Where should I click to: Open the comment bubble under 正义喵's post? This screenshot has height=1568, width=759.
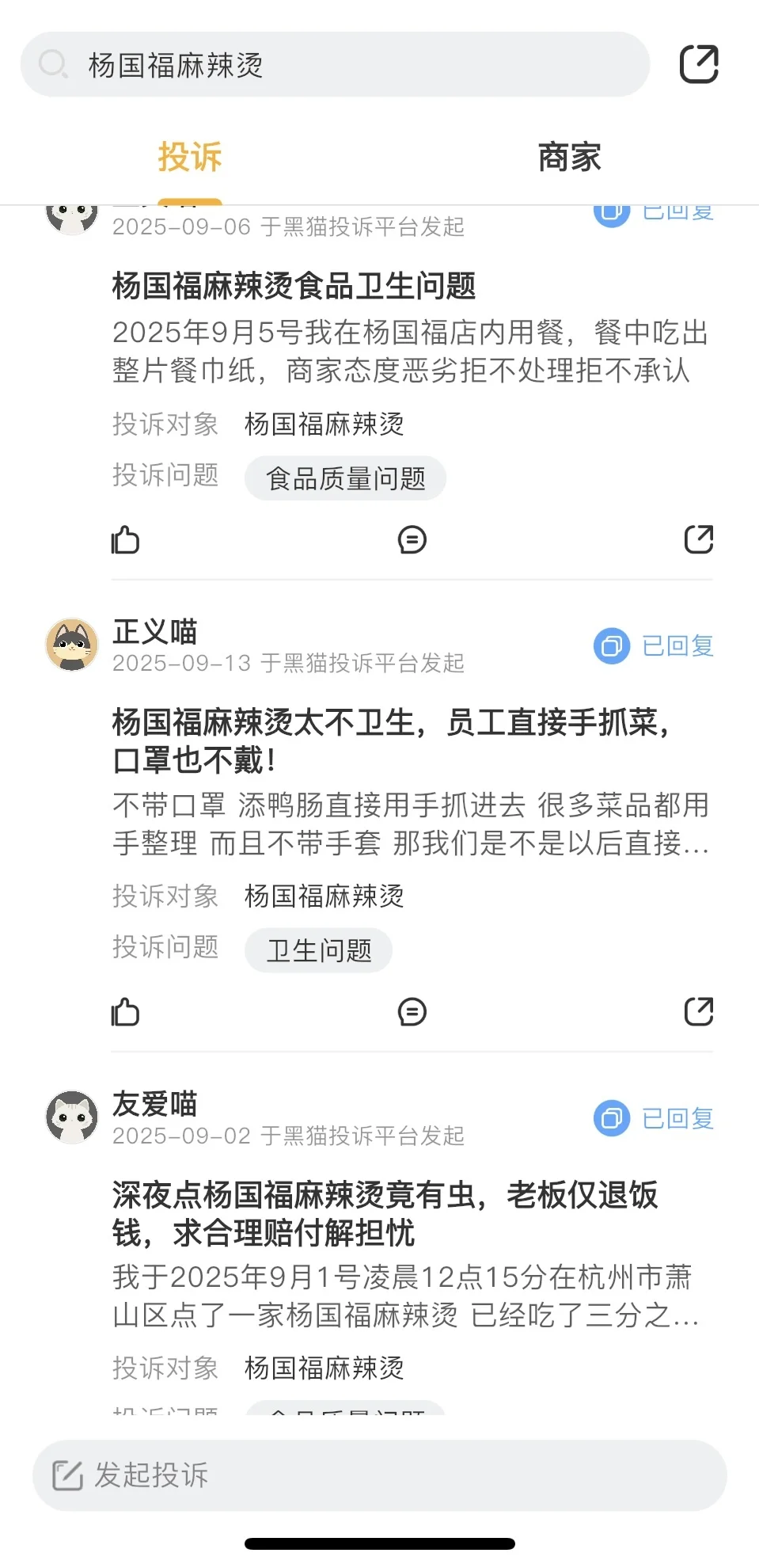tap(412, 1012)
